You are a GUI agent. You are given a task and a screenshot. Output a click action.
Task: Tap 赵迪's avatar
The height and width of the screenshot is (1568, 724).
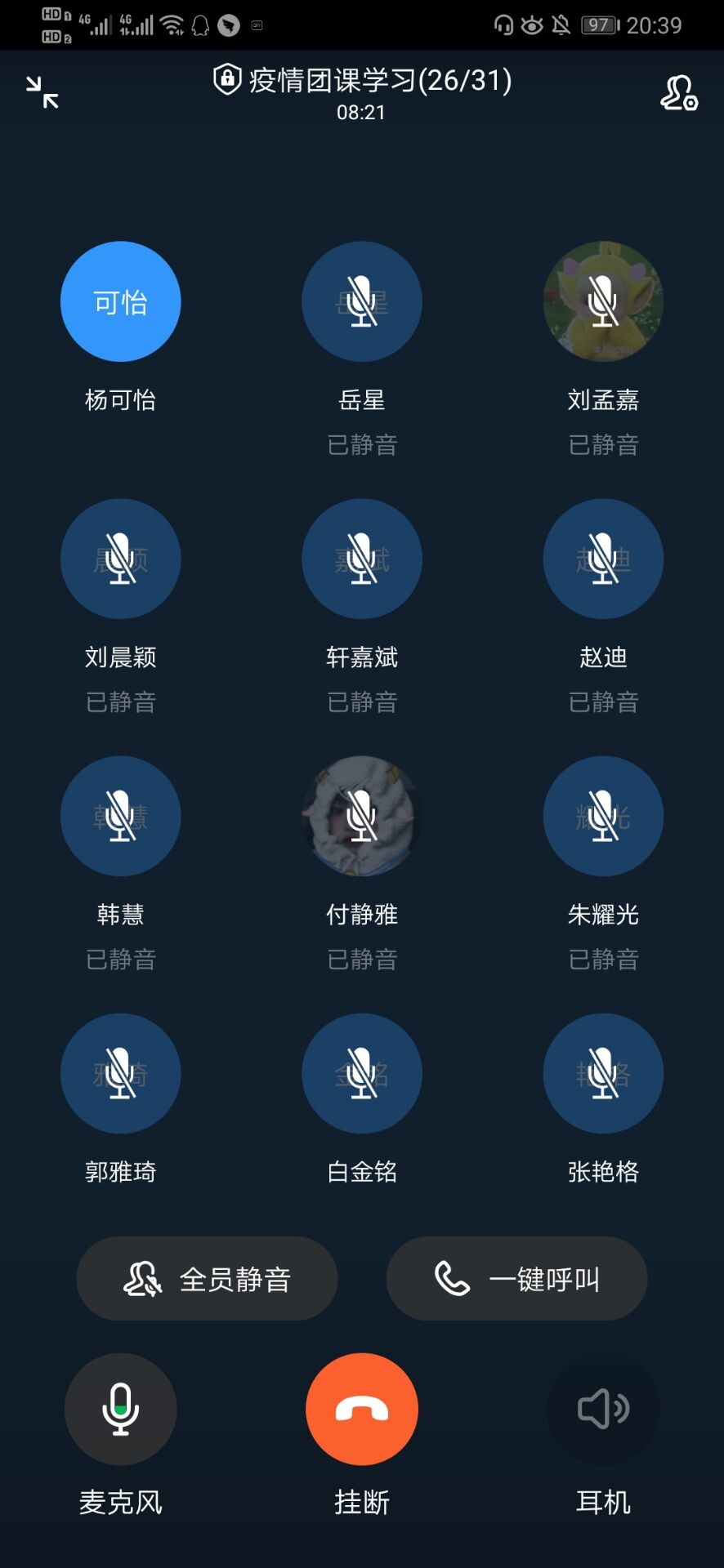point(603,559)
